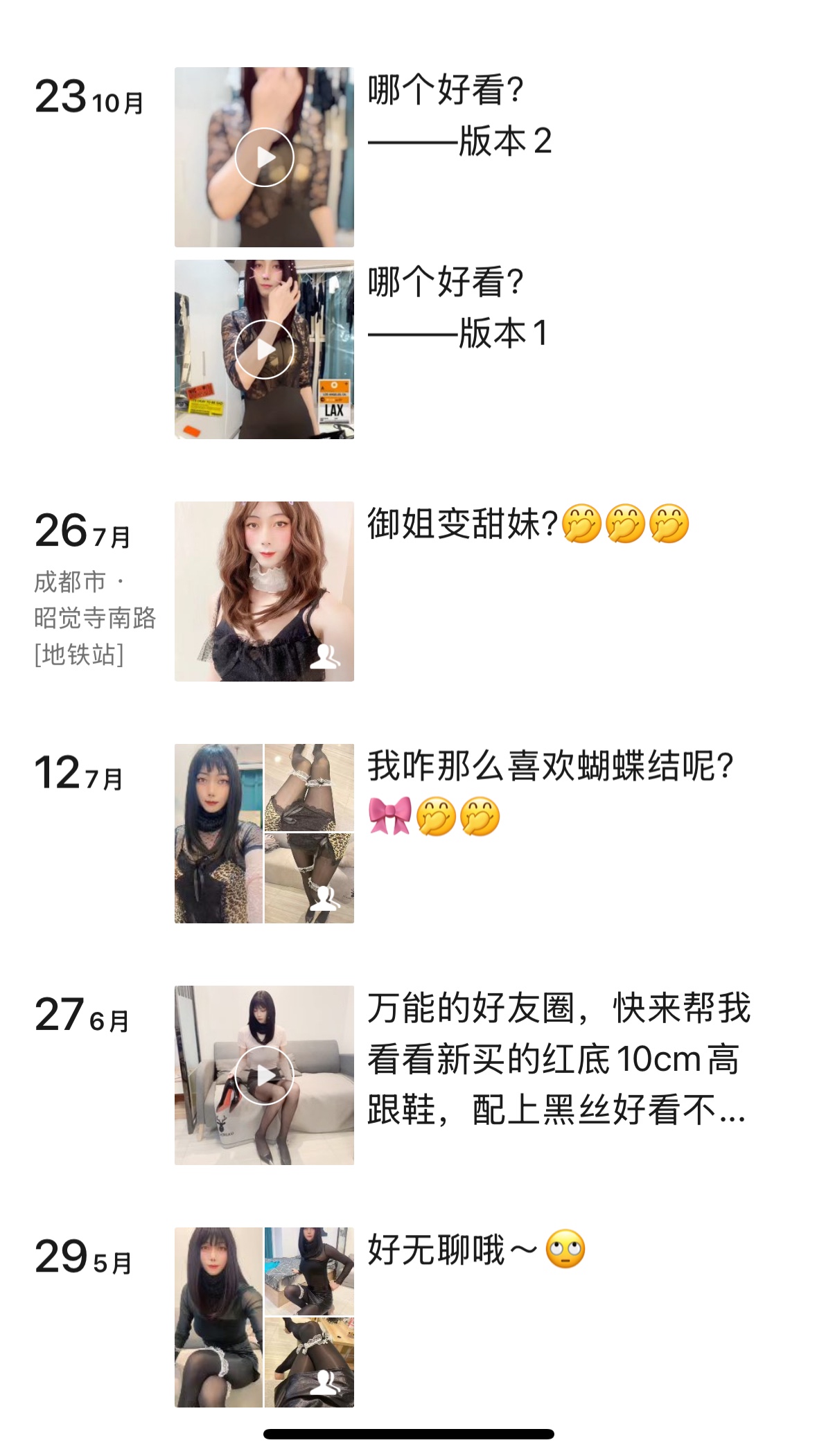817x1456 pixels.
Task: Play the 红底10cm高跟鞋 video from 27 June
Action: 264,1075
